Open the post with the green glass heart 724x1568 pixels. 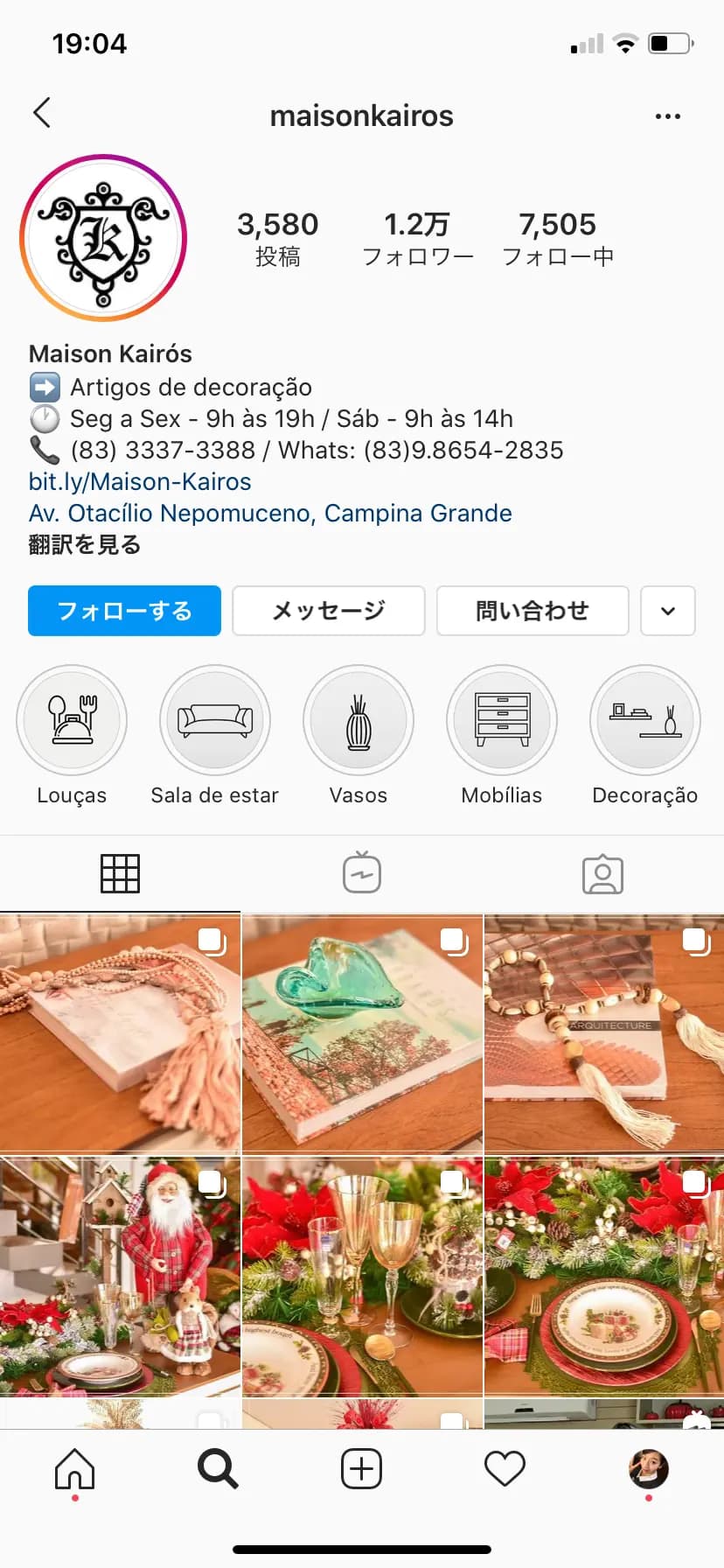pos(362,1033)
